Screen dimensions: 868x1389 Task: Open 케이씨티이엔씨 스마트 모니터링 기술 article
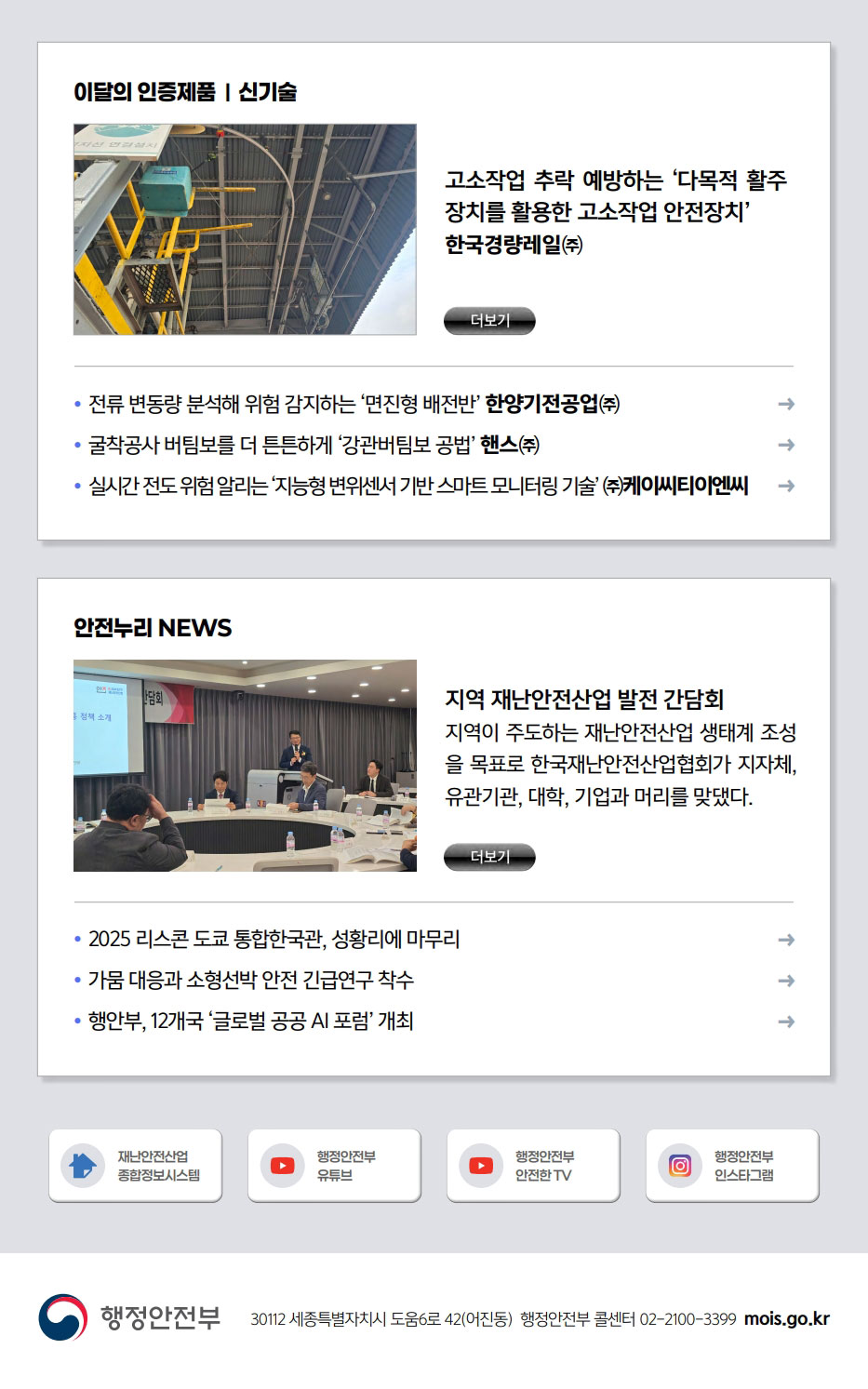coord(418,486)
